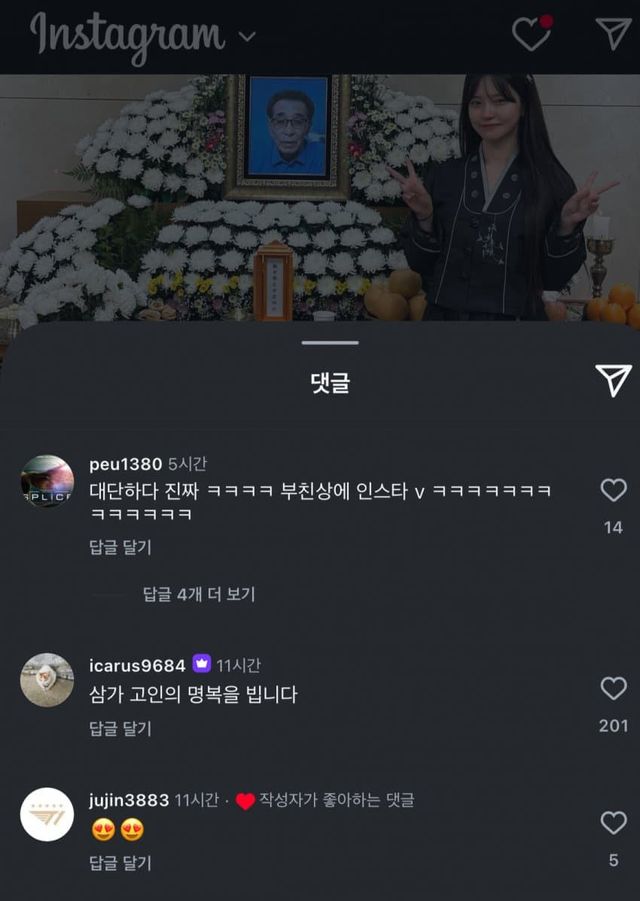Viewport: 640px width, 901px height.
Task: Like the comment by jujin3883
Action: pyautogui.click(x=613, y=823)
